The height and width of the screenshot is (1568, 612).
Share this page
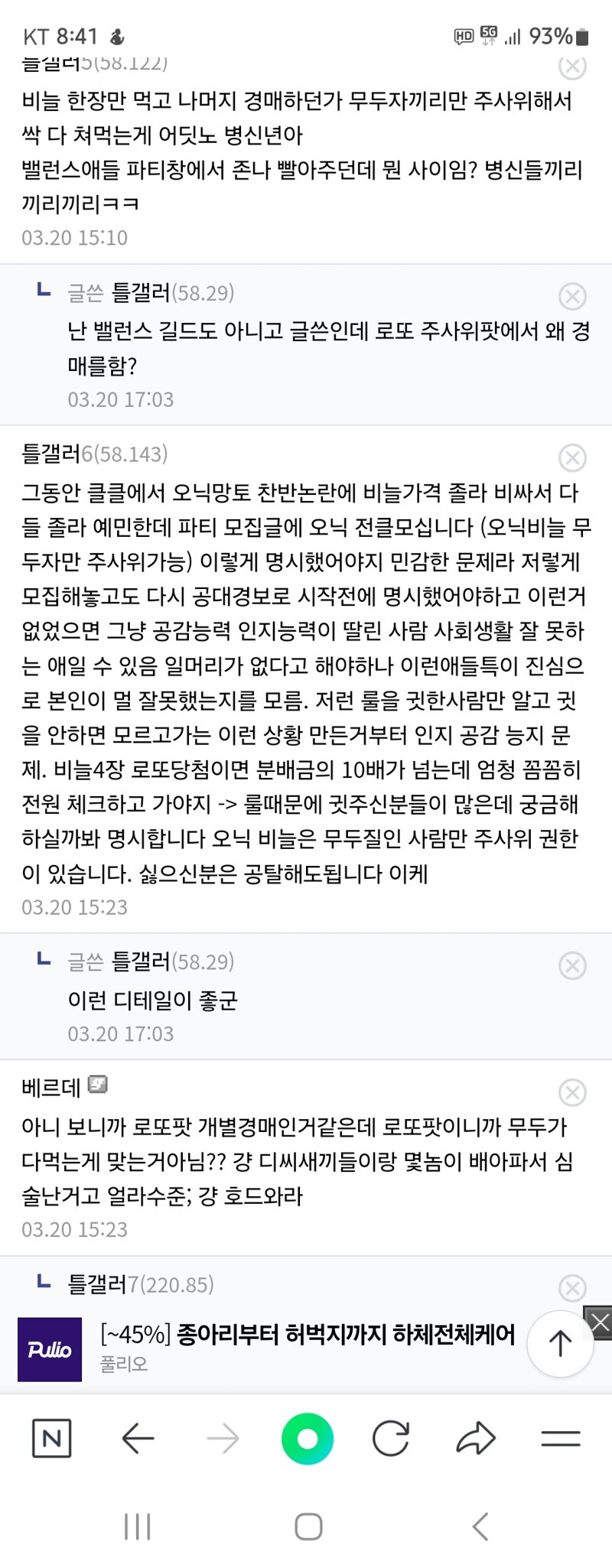pyautogui.click(x=476, y=1439)
